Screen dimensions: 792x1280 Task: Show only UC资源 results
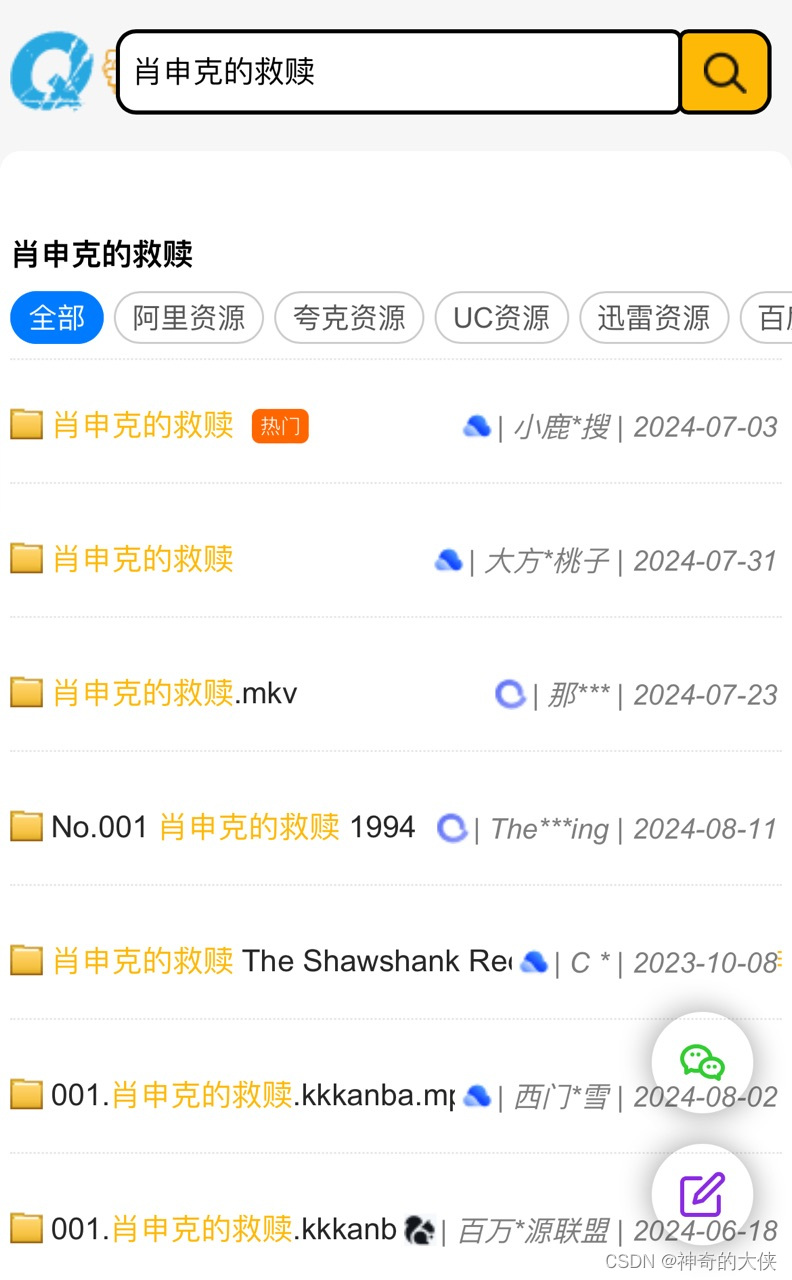501,318
